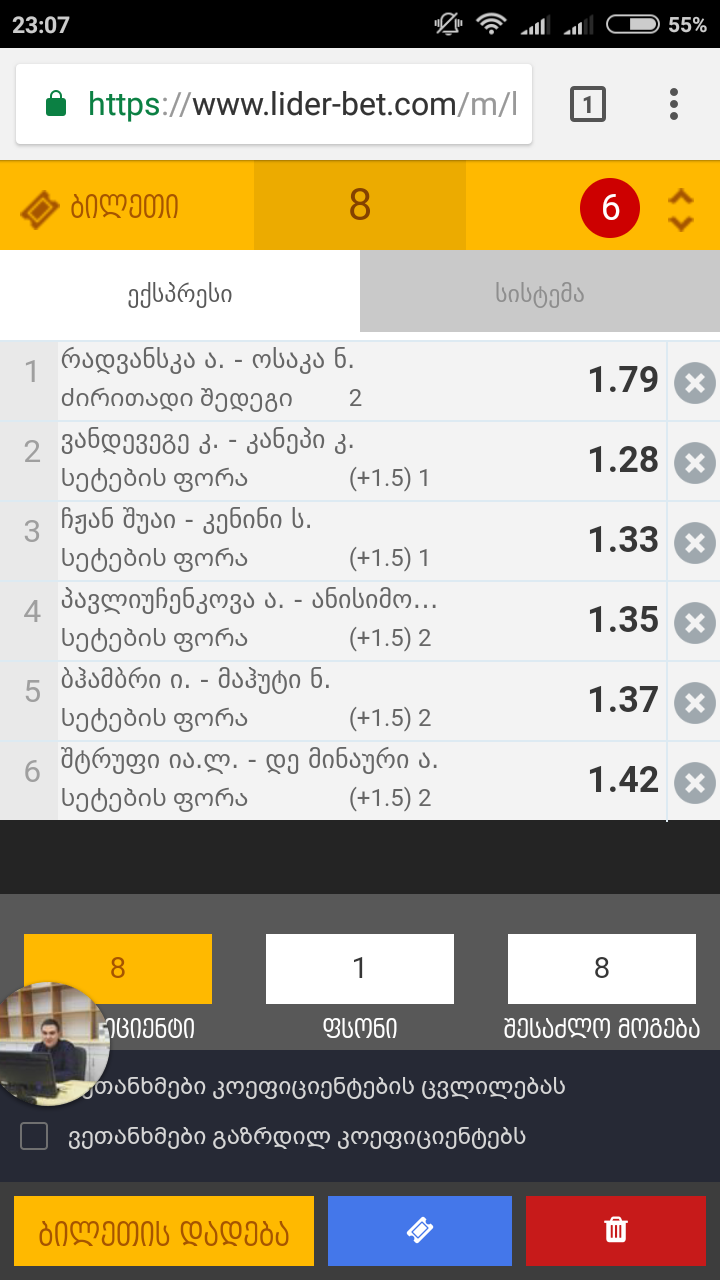The image size is (720, 1280).
Task: Place the bet with ბილეთის დადება
Action: click(x=164, y=1231)
